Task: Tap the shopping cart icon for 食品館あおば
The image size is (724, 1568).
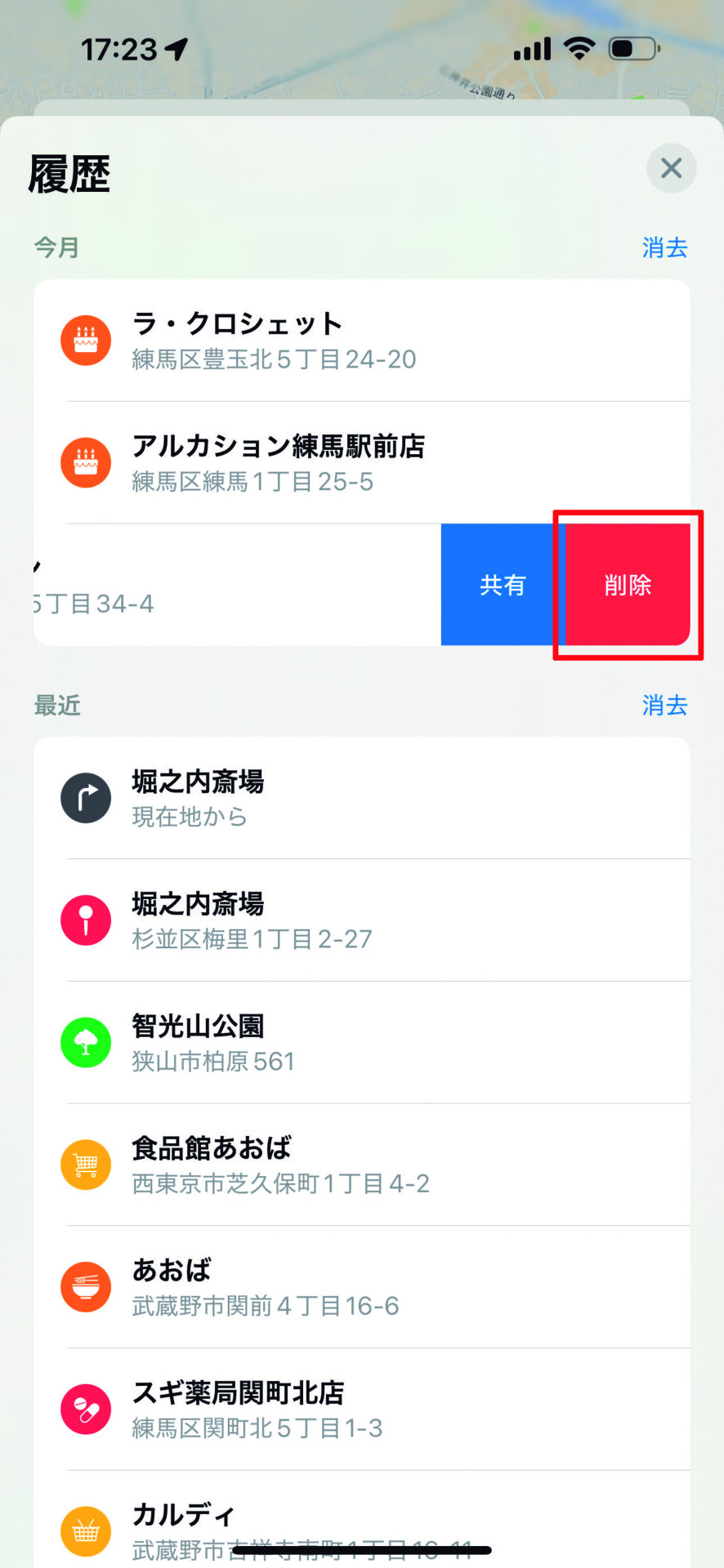Action: point(85,1165)
